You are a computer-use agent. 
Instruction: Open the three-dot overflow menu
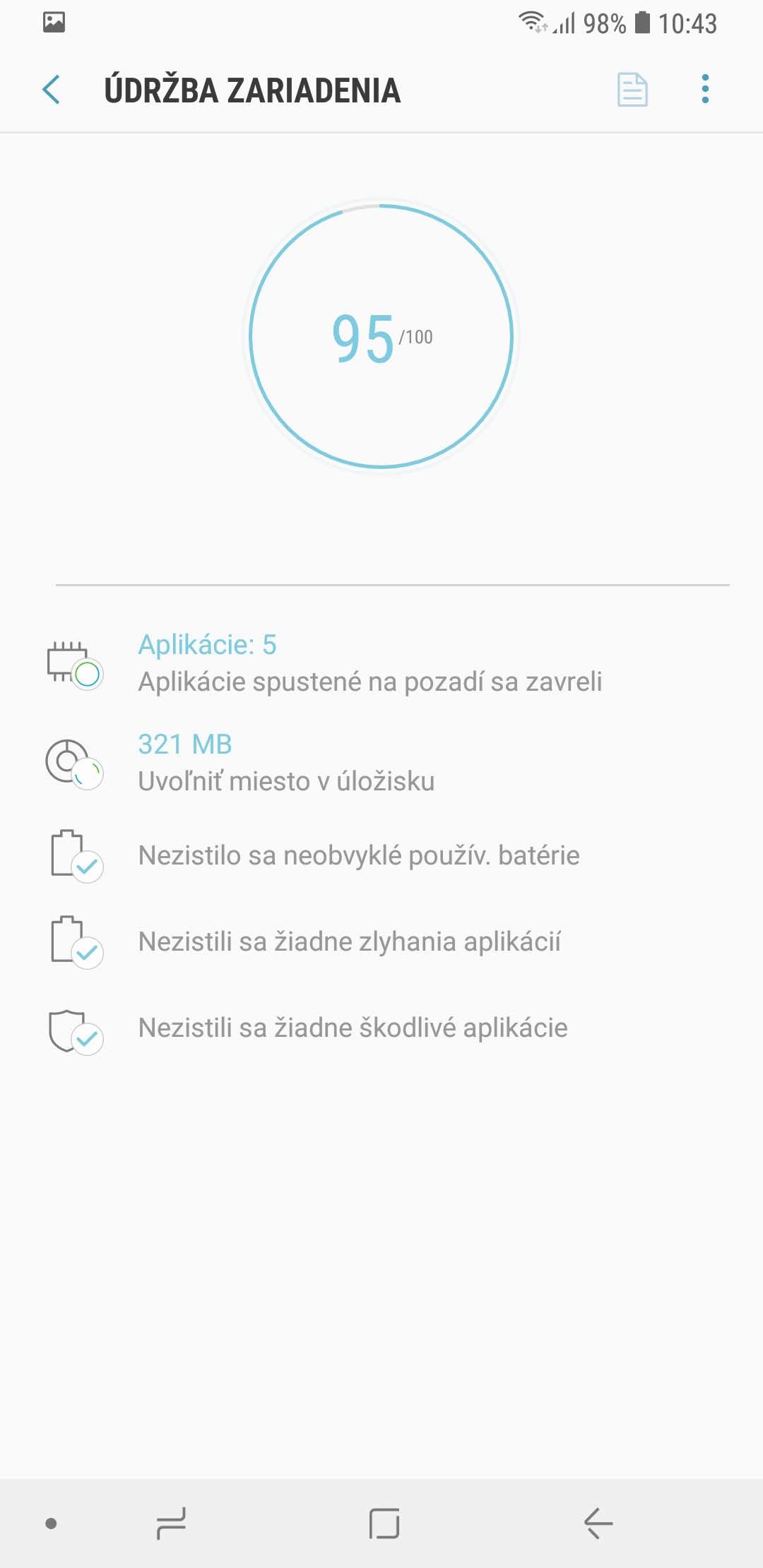[x=704, y=90]
